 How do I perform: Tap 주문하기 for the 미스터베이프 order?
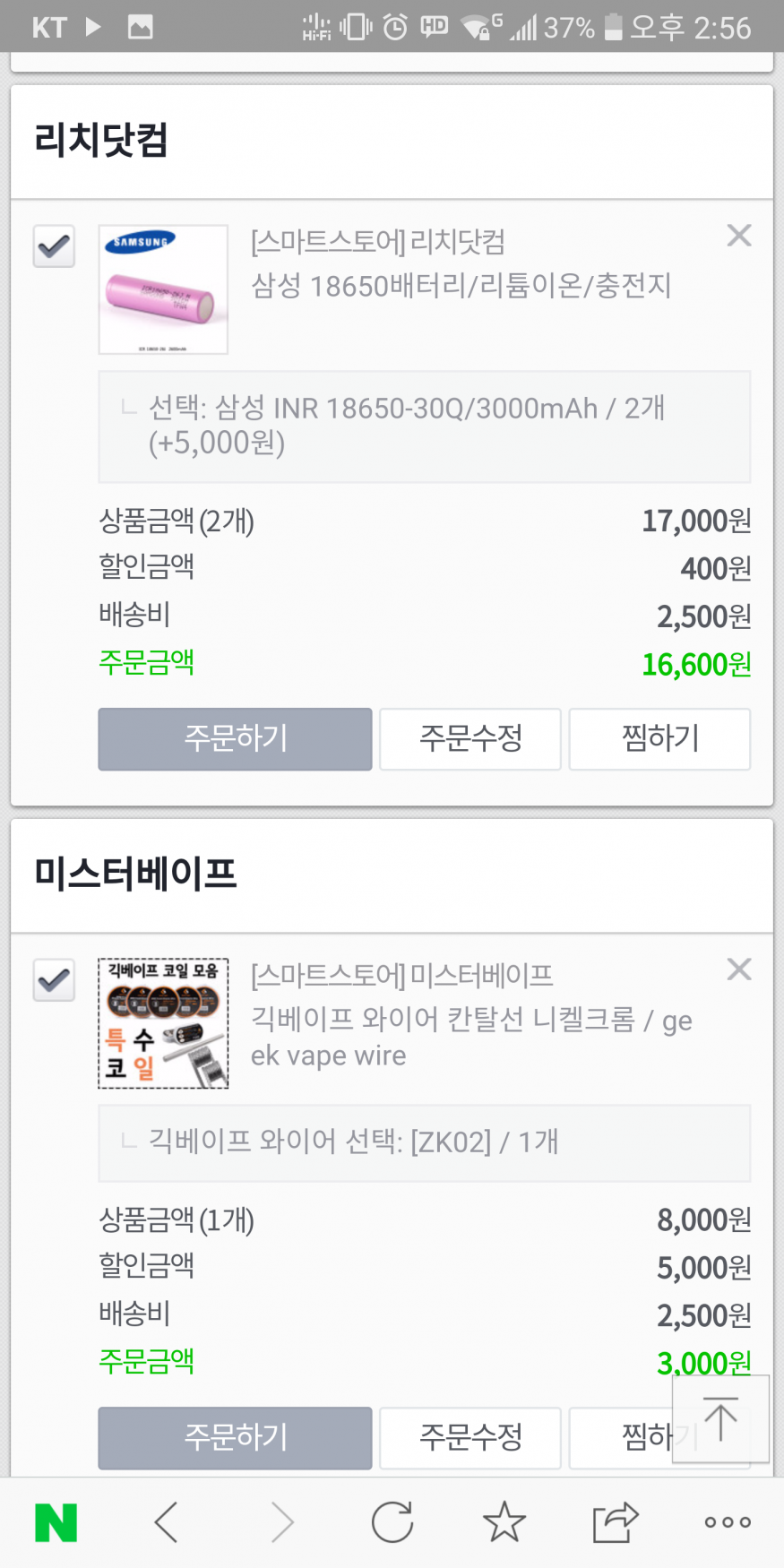click(235, 1437)
